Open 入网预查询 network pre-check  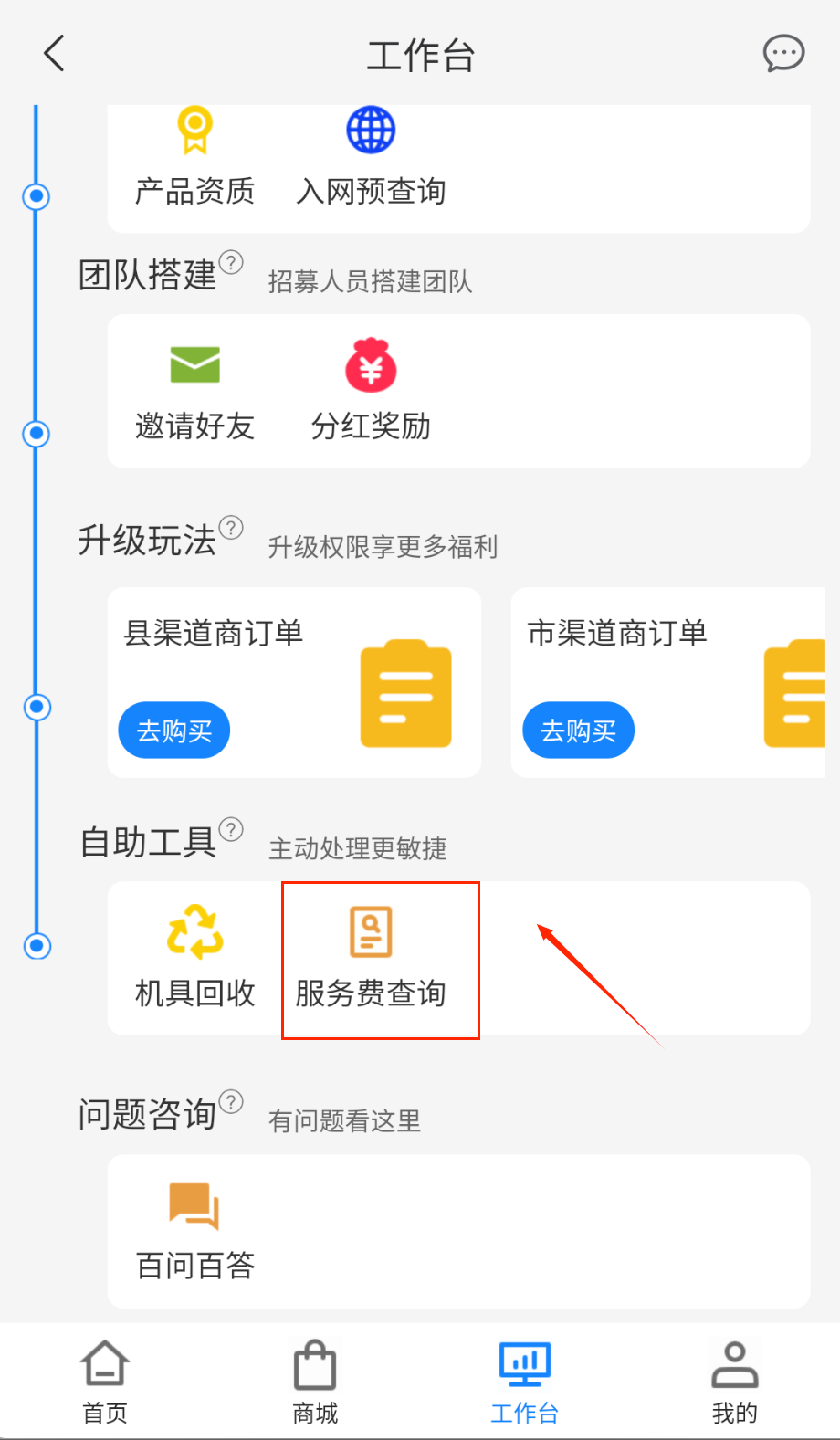coord(371,157)
